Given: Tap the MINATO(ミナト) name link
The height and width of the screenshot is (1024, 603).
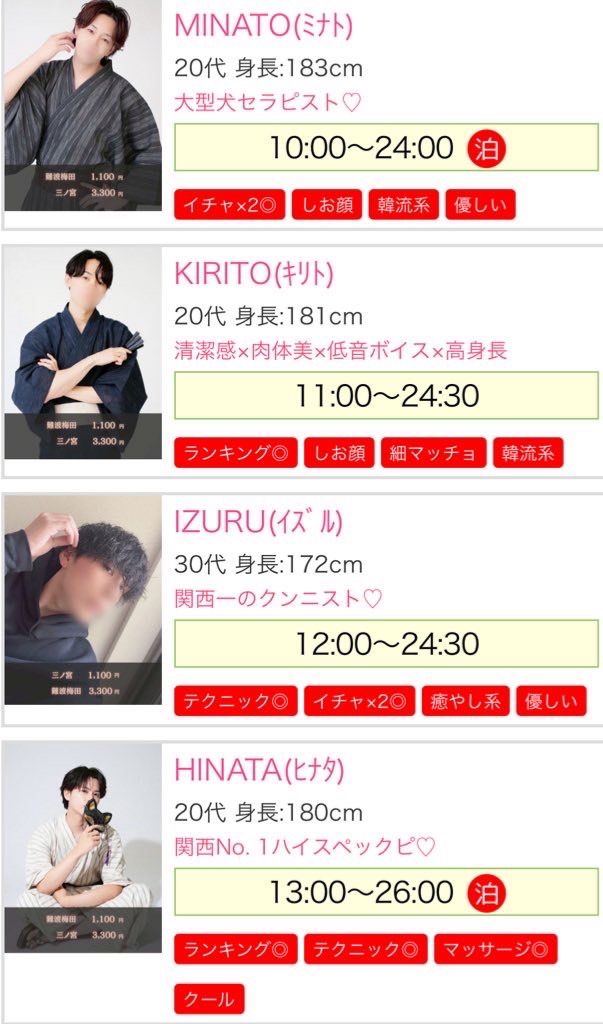Looking at the screenshot, I should (x=264, y=26).
